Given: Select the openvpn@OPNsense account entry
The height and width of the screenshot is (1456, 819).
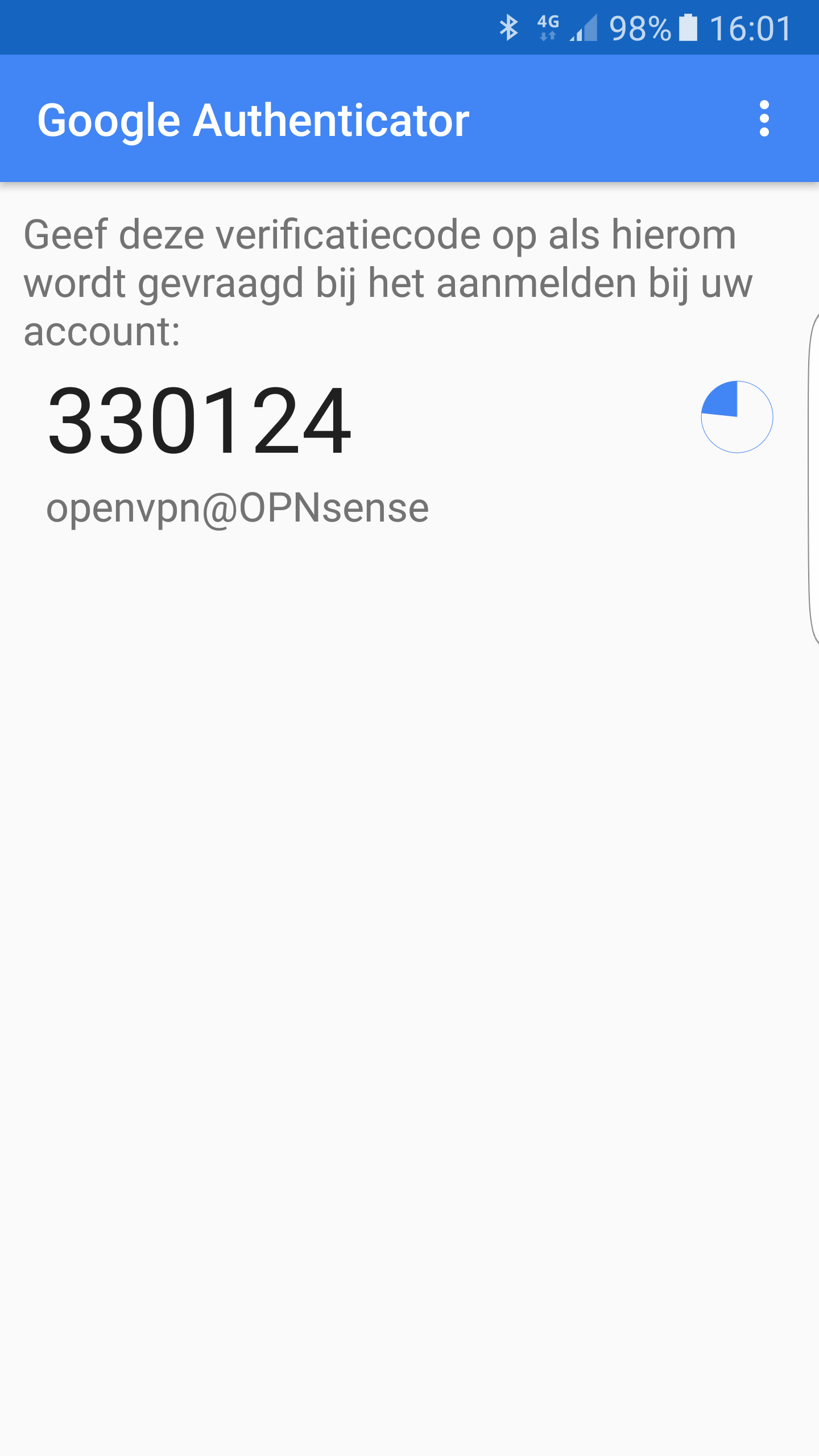Looking at the screenshot, I should 238,507.
